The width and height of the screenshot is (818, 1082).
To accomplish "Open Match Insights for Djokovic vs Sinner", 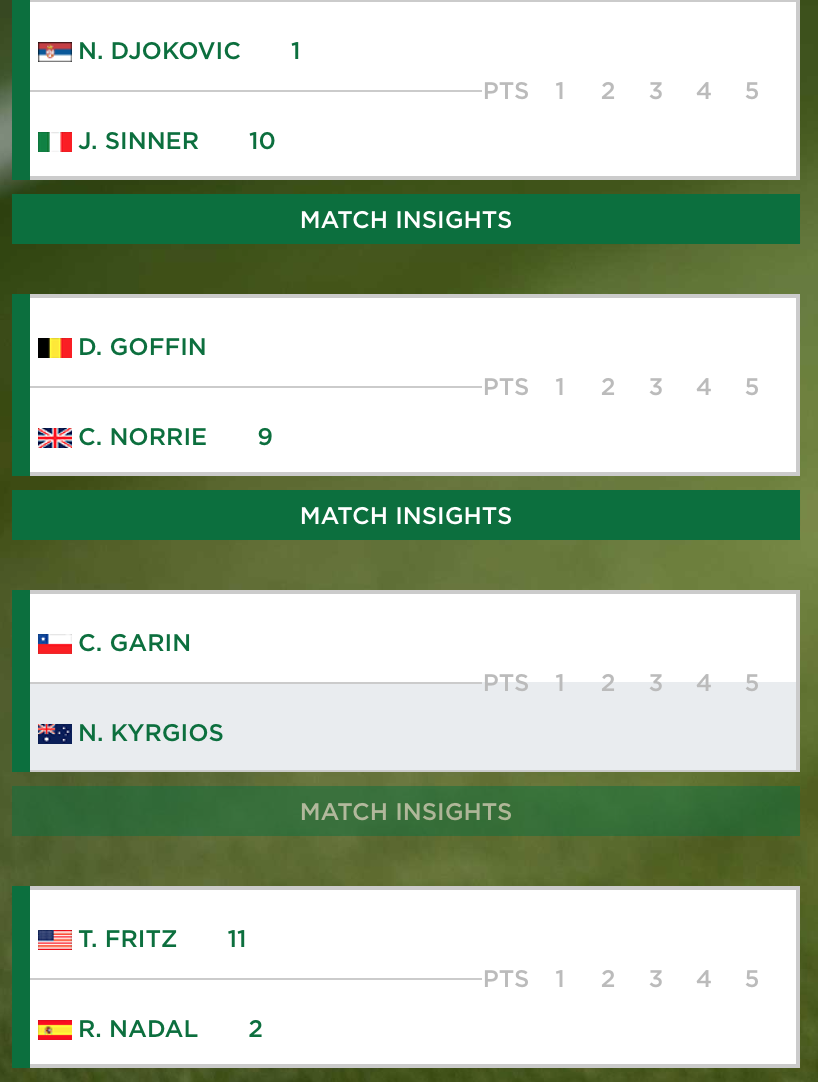I will tap(405, 219).
